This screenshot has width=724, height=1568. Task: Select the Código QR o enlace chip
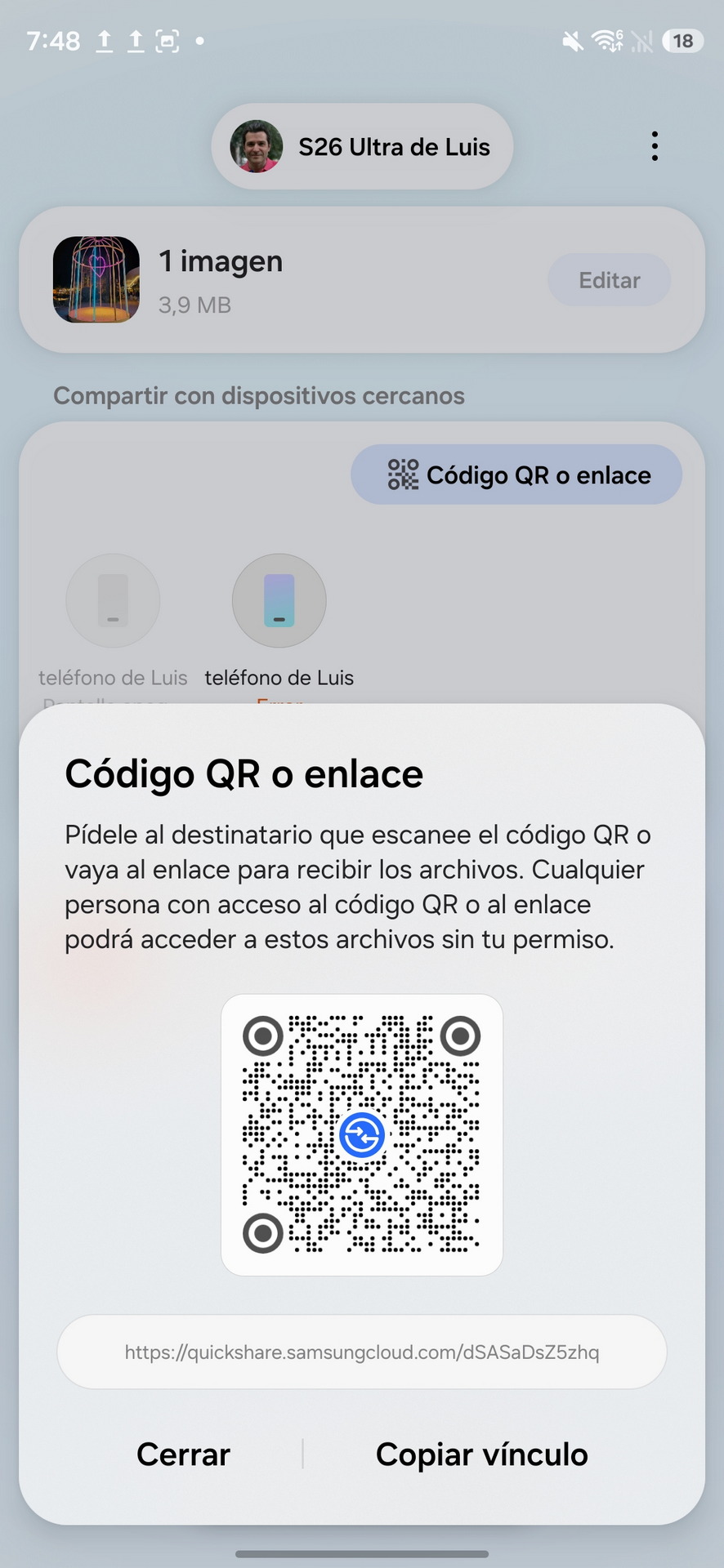[x=516, y=474]
